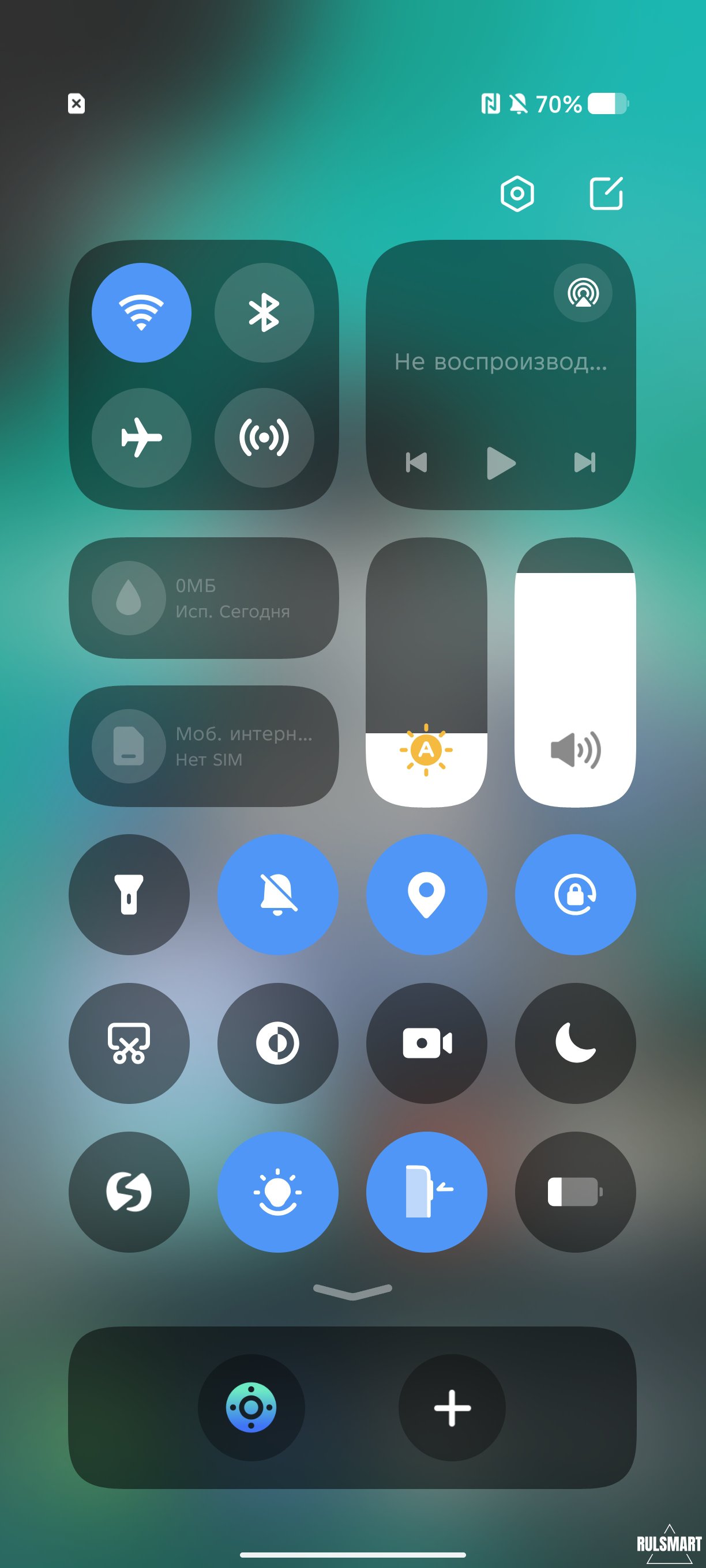Edit the control center tiles
This screenshot has height=1568, width=706.
coord(606,194)
